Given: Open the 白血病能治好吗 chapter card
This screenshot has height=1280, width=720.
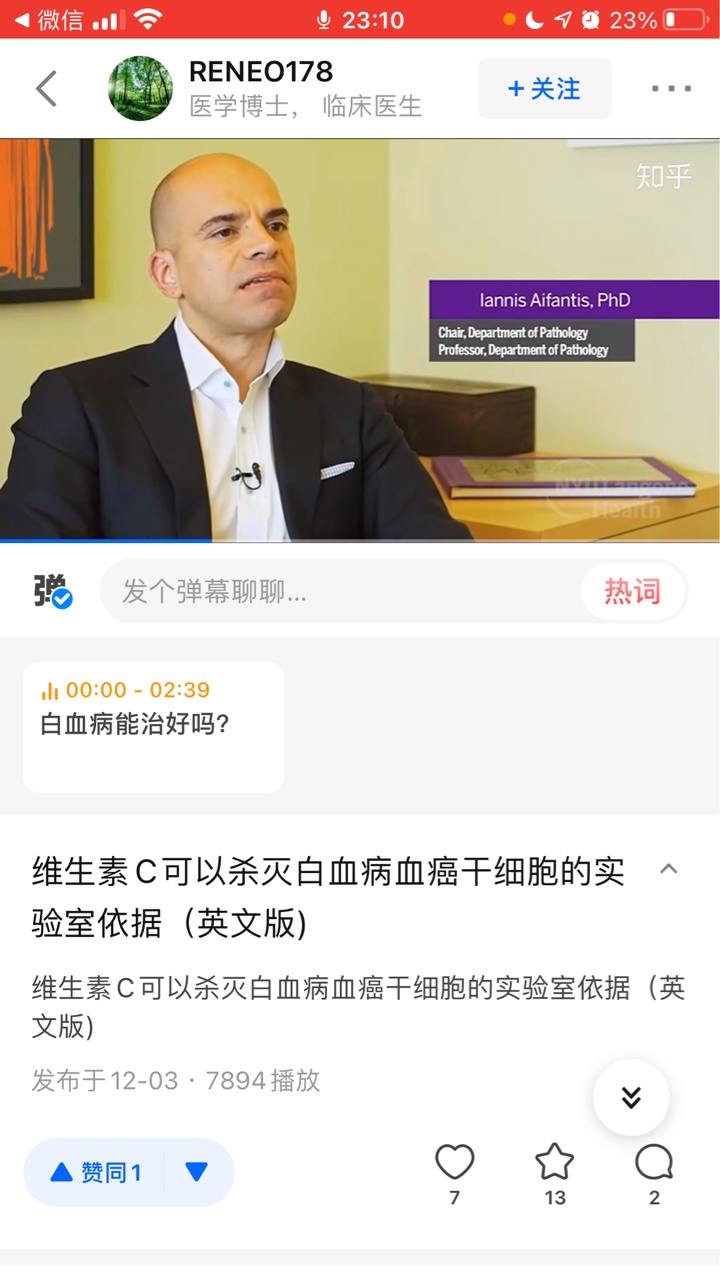Looking at the screenshot, I should click(153, 726).
